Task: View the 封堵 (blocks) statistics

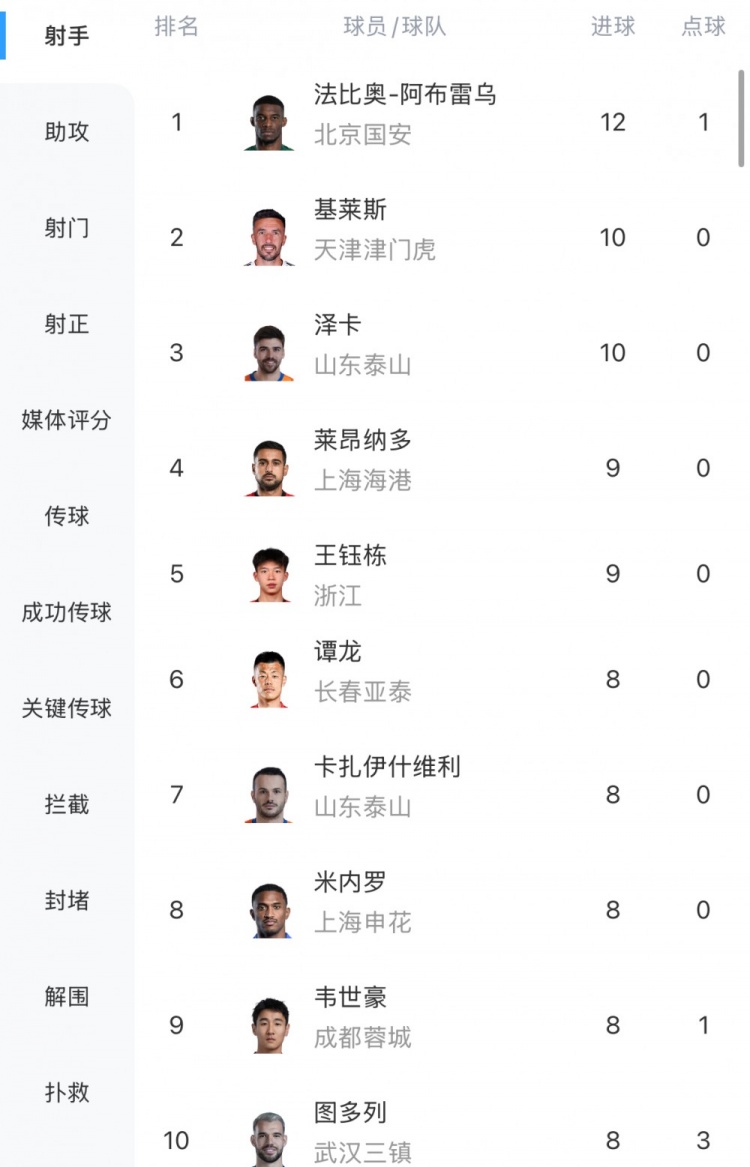Action: [65, 901]
